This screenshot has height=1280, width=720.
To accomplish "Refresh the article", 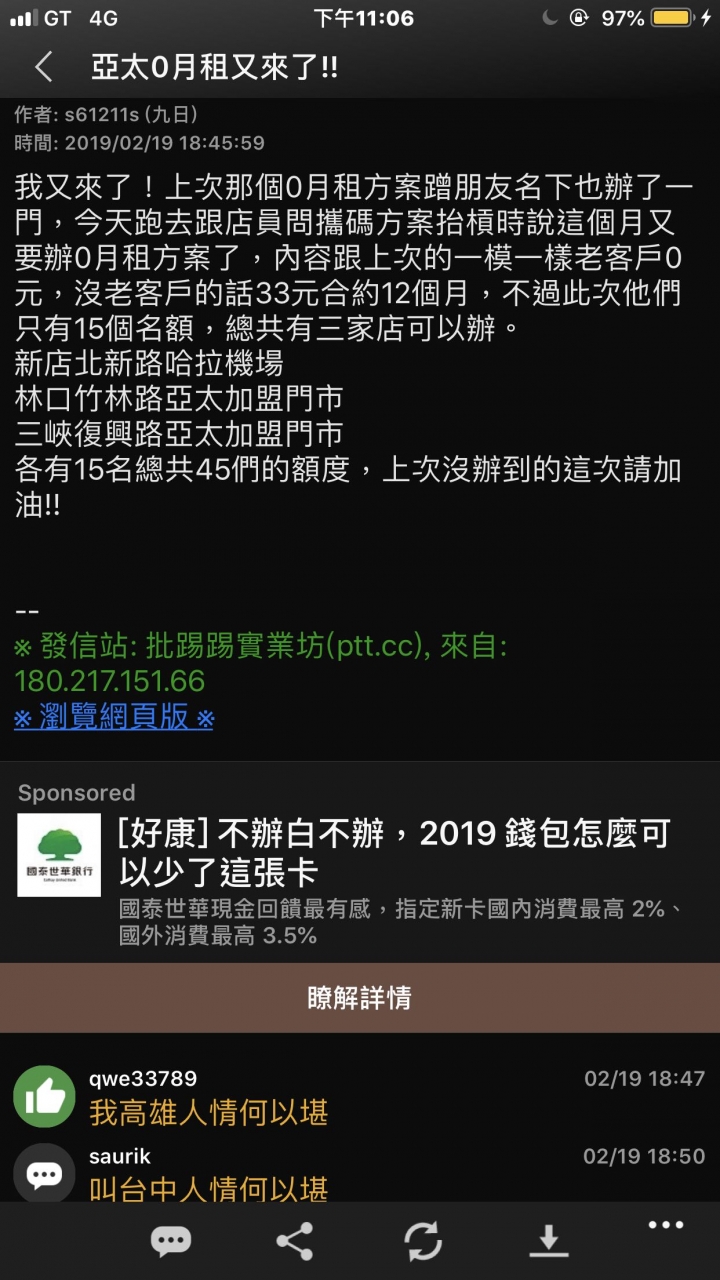I will [423, 1241].
